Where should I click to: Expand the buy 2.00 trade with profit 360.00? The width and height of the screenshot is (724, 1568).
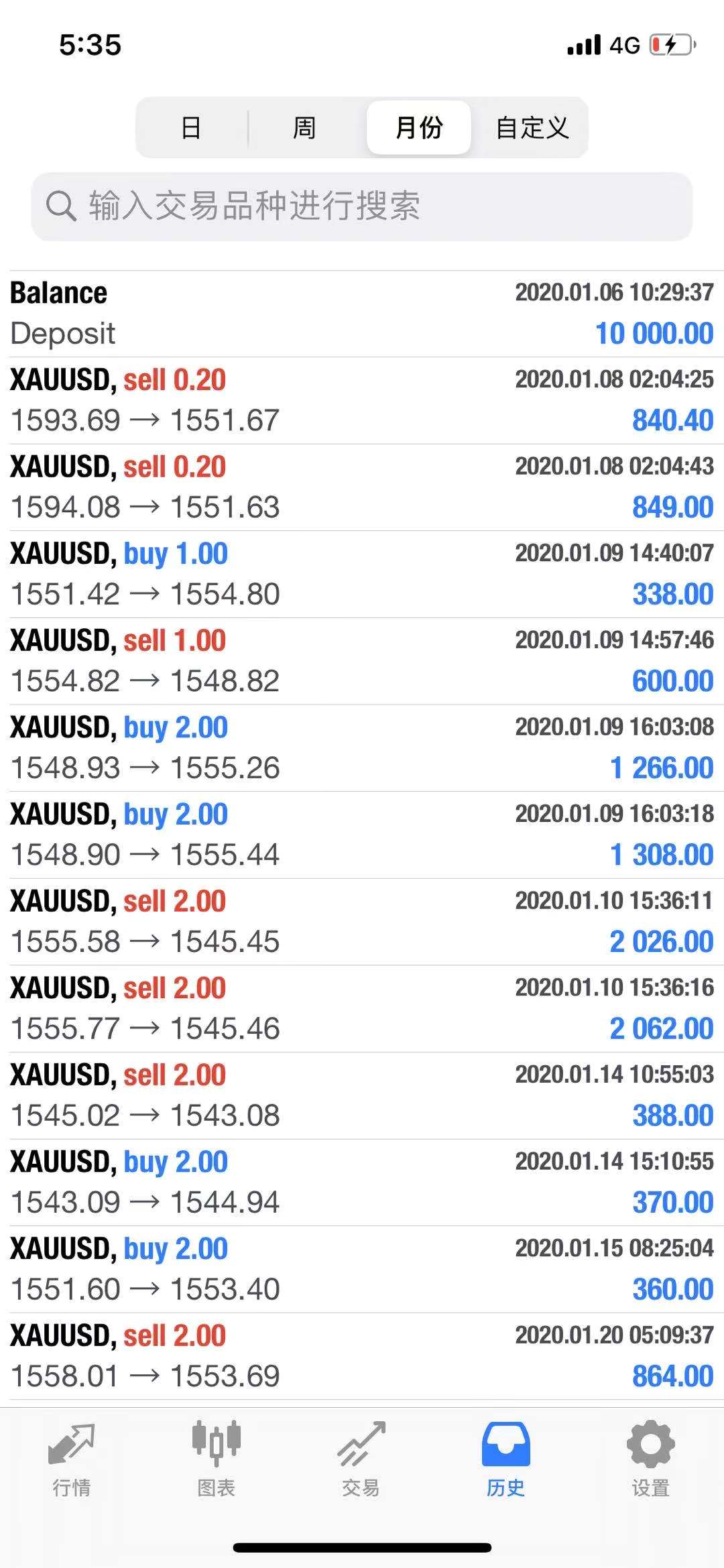pos(362,1269)
